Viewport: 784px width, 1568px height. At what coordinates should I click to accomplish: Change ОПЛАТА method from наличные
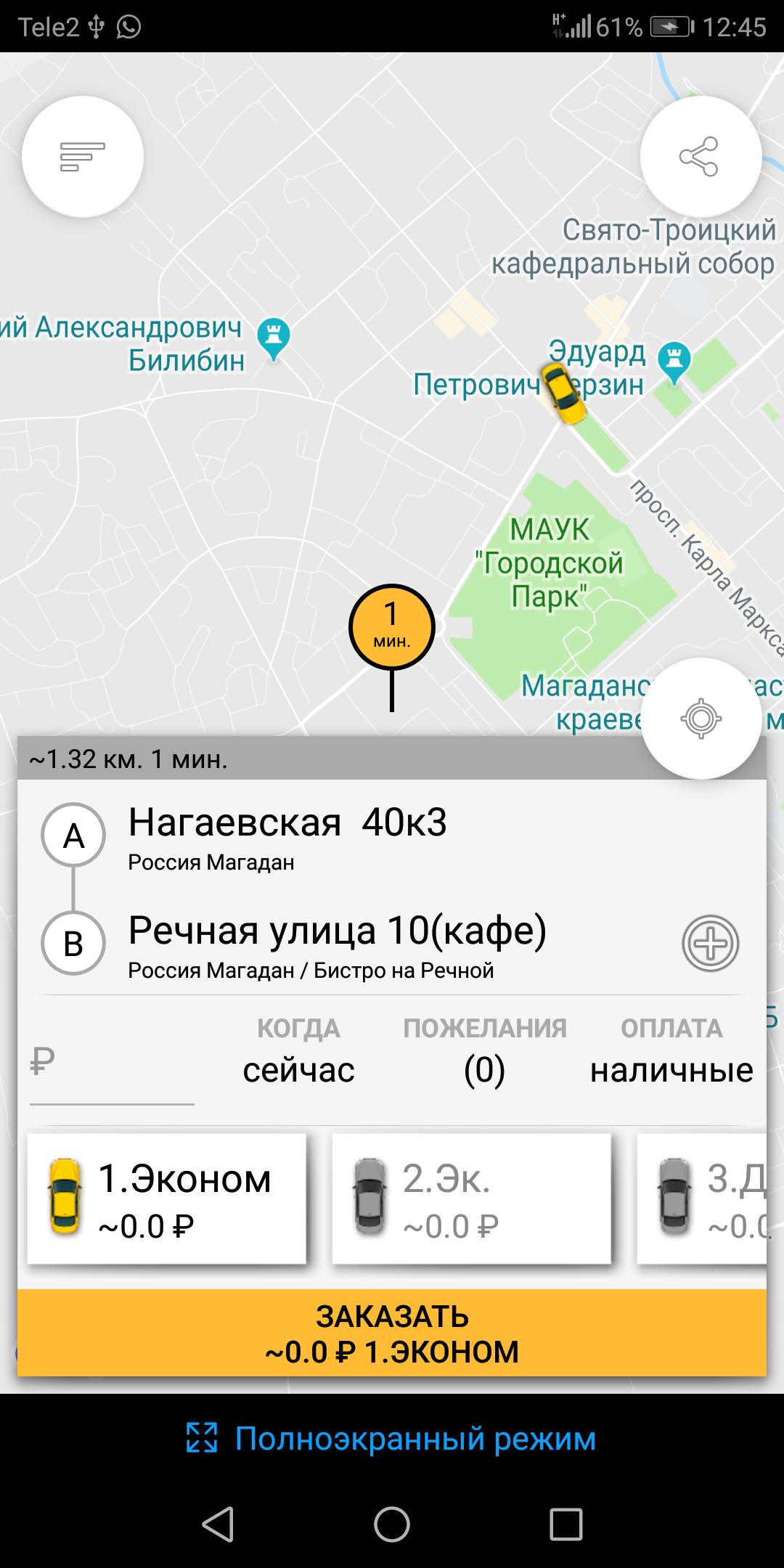click(x=671, y=1051)
